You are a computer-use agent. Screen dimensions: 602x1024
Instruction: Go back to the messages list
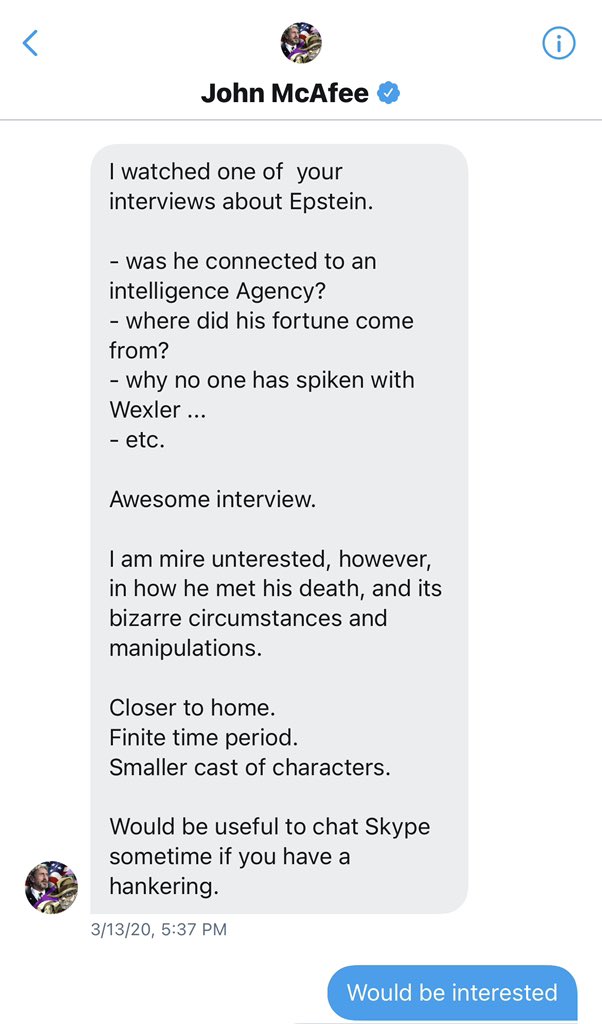coord(30,43)
